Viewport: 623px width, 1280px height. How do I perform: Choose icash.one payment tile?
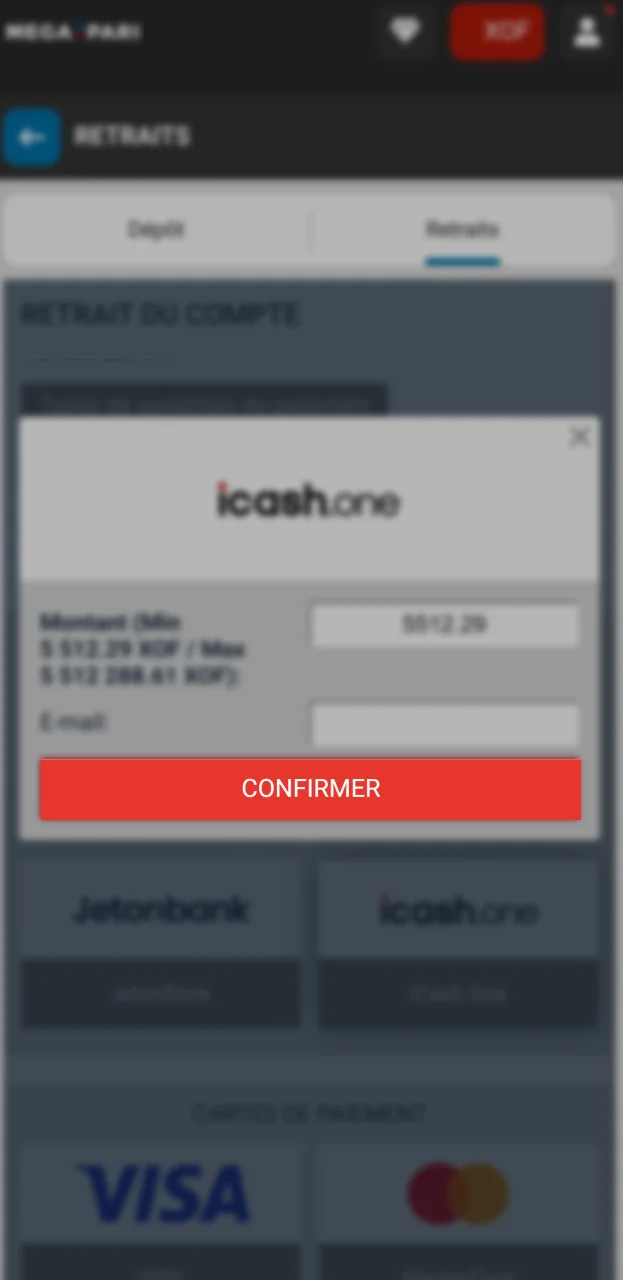point(459,940)
